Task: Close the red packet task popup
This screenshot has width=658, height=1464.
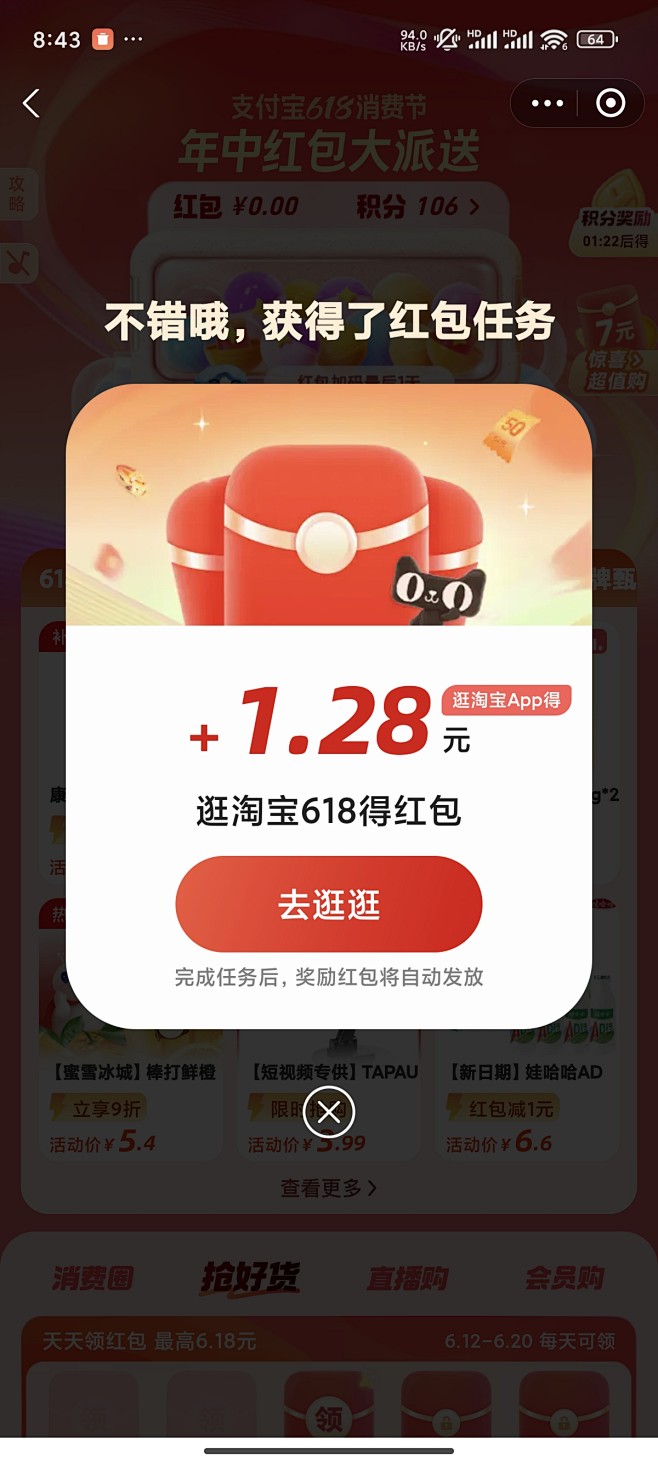Action: 329,1111
